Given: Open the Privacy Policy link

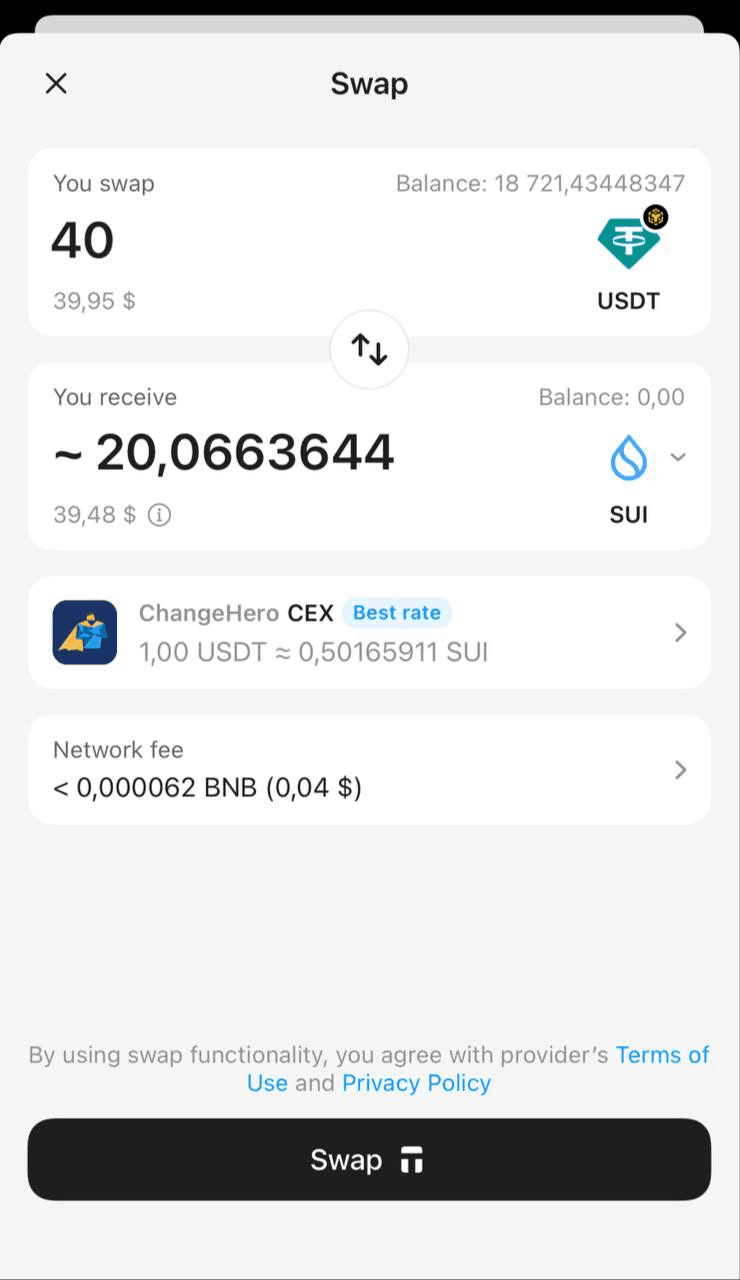Looking at the screenshot, I should click(416, 1083).
